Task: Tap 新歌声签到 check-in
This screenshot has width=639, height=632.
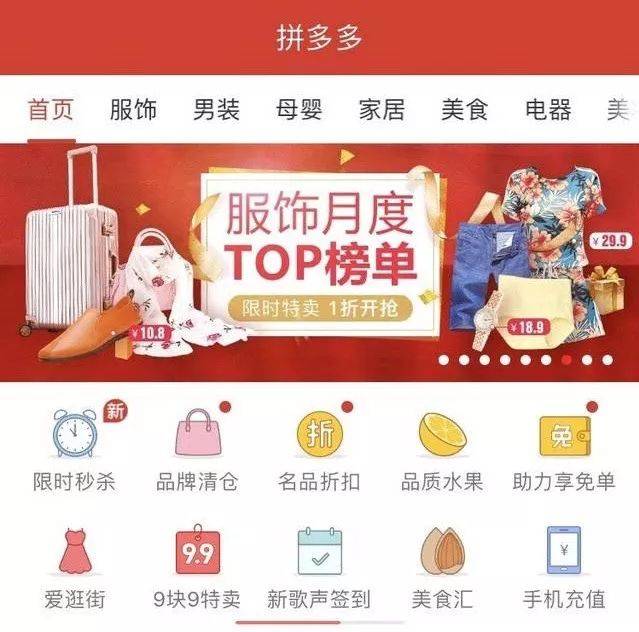Action: pos(319,567)
